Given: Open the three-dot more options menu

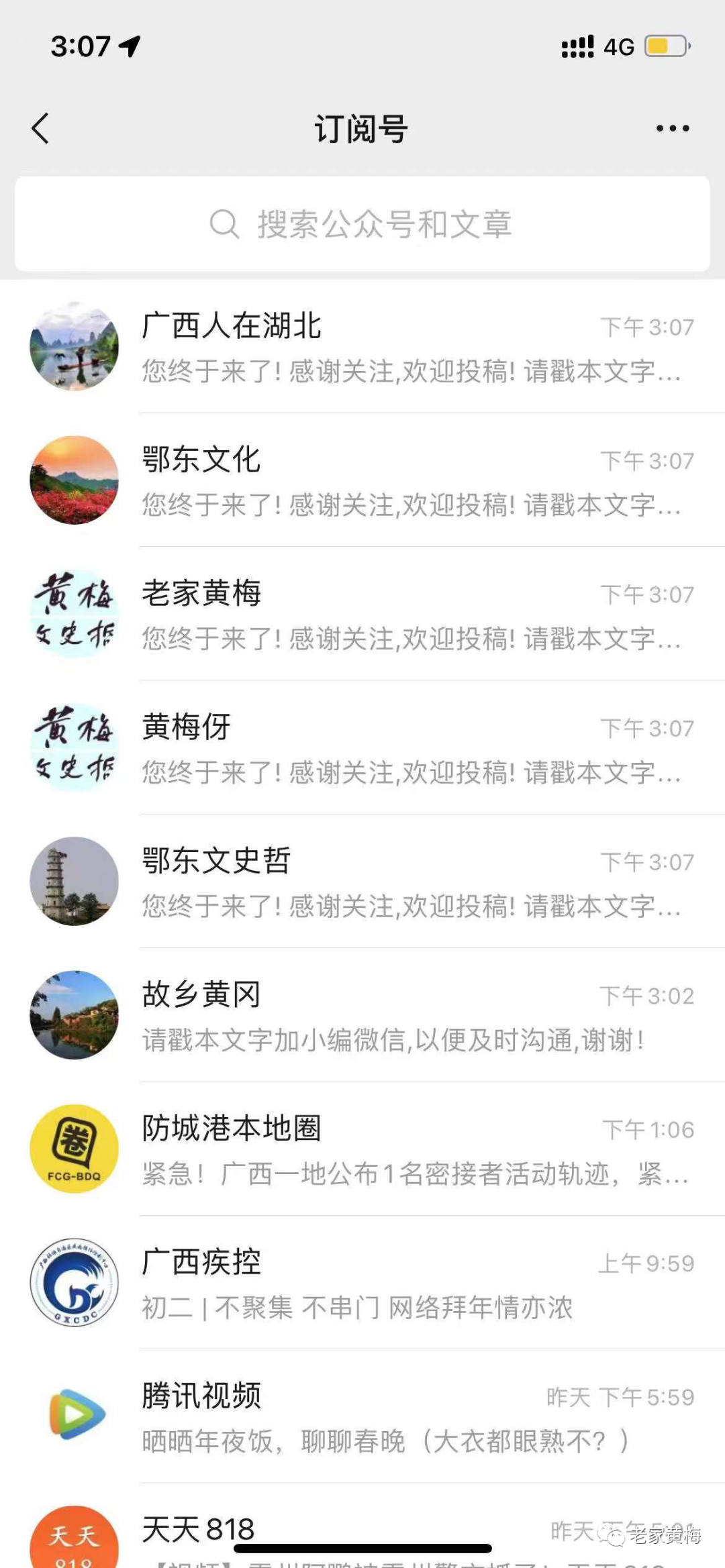Looking at the screenshot, I should pyautogui.click(x=673, y=128).
